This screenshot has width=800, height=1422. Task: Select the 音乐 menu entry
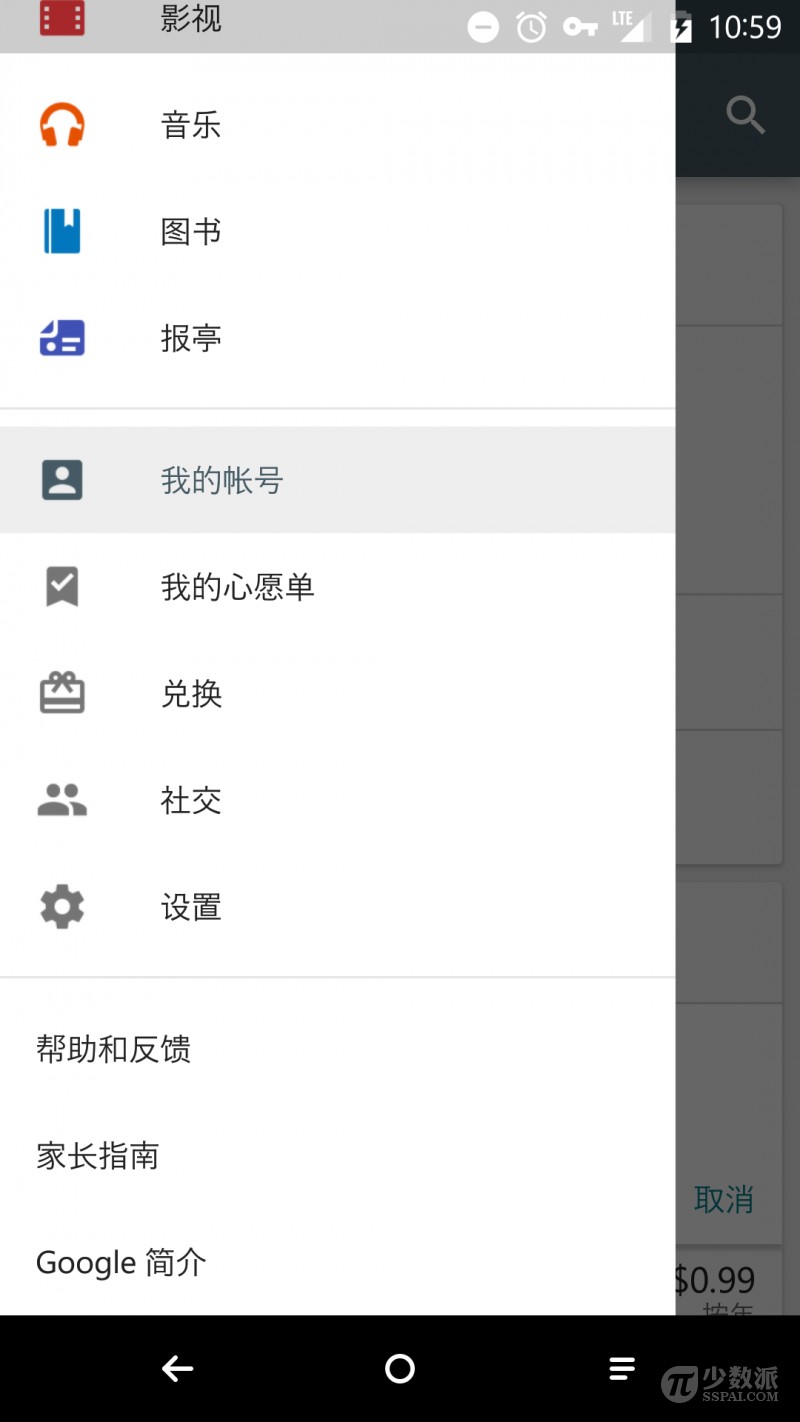[190, 124]
